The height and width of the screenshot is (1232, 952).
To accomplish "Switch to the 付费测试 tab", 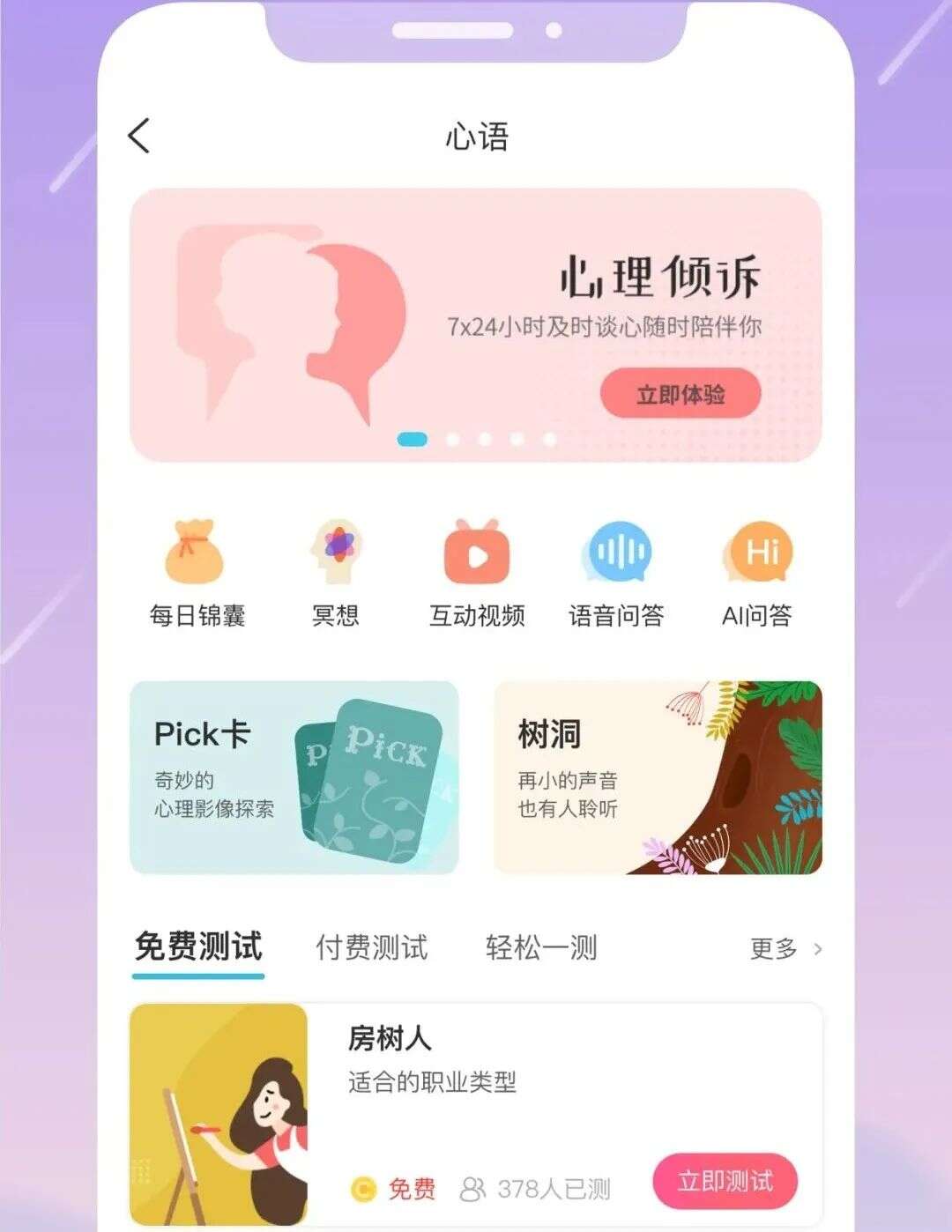I will [x=372, y=949].
